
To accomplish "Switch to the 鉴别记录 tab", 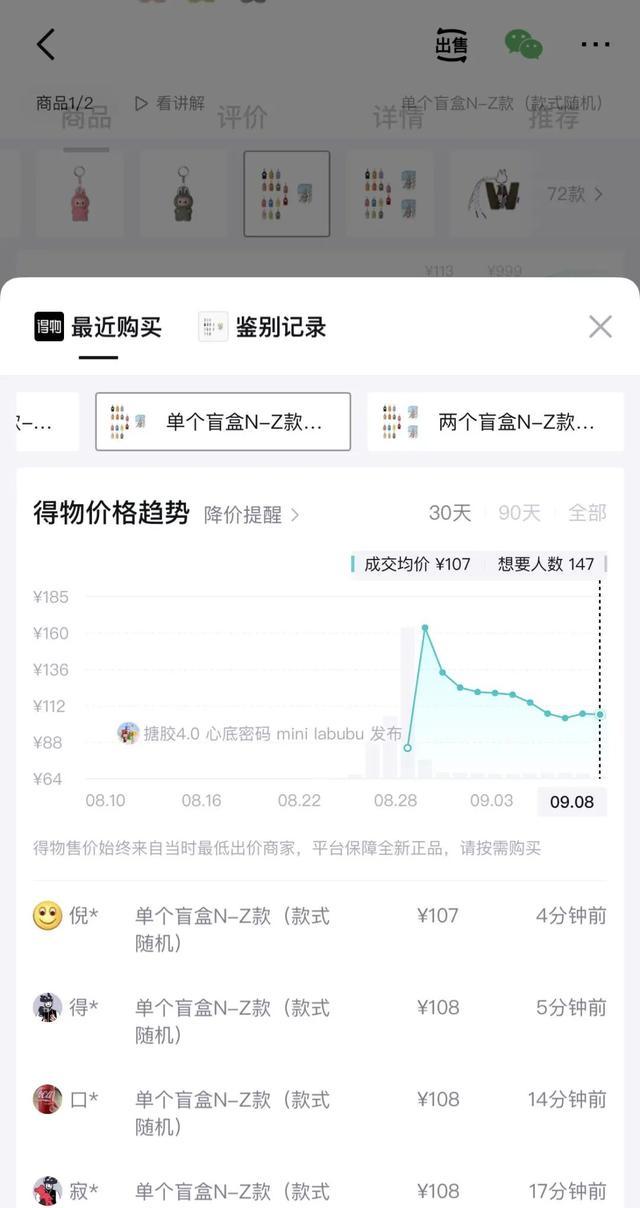I will (263, 327).
